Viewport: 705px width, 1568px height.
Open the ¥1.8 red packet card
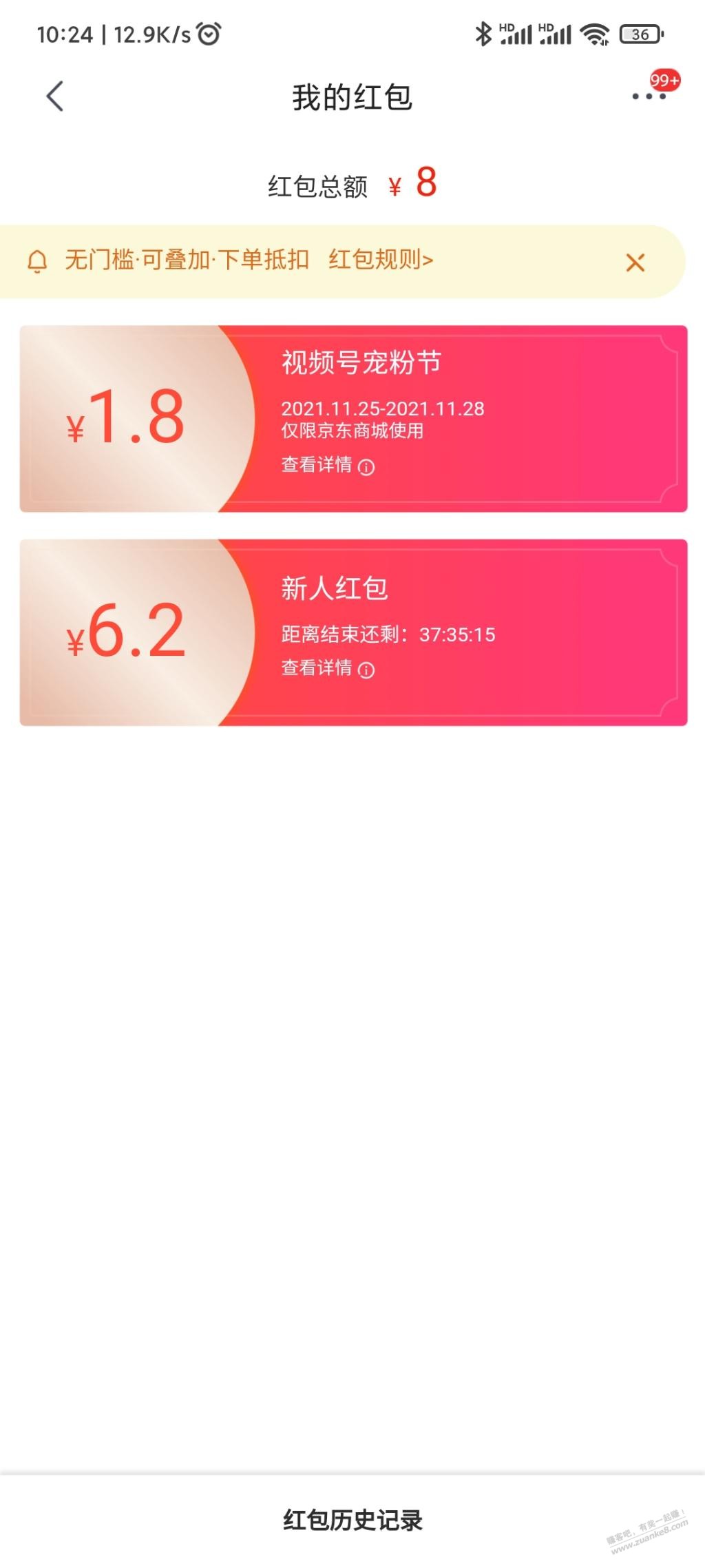pyautogui.click(x=353, y=419)
